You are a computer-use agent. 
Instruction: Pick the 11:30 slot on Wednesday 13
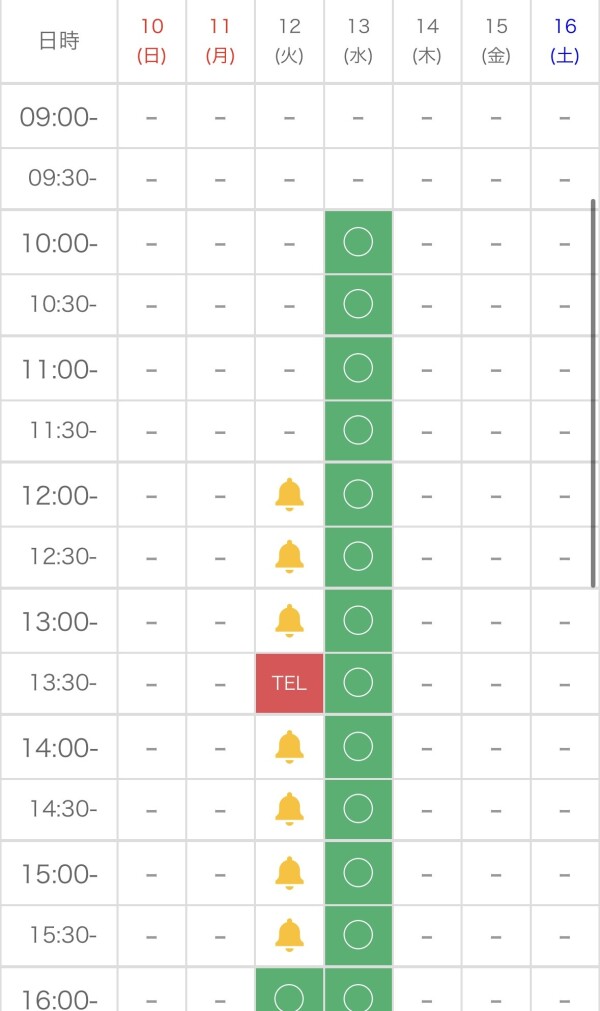click(x=358, y=430)
